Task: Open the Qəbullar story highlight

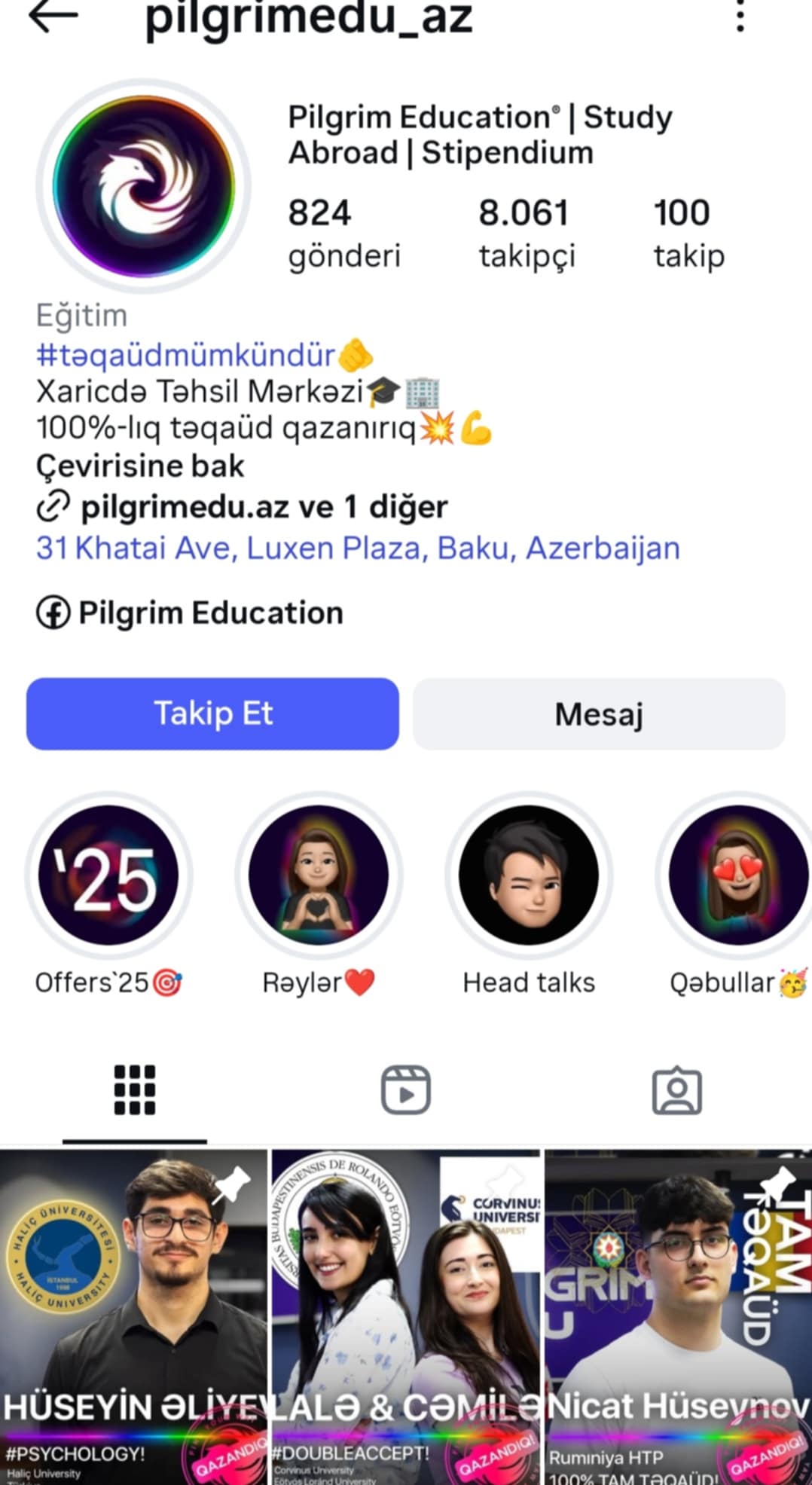Action: coord(738,875)
